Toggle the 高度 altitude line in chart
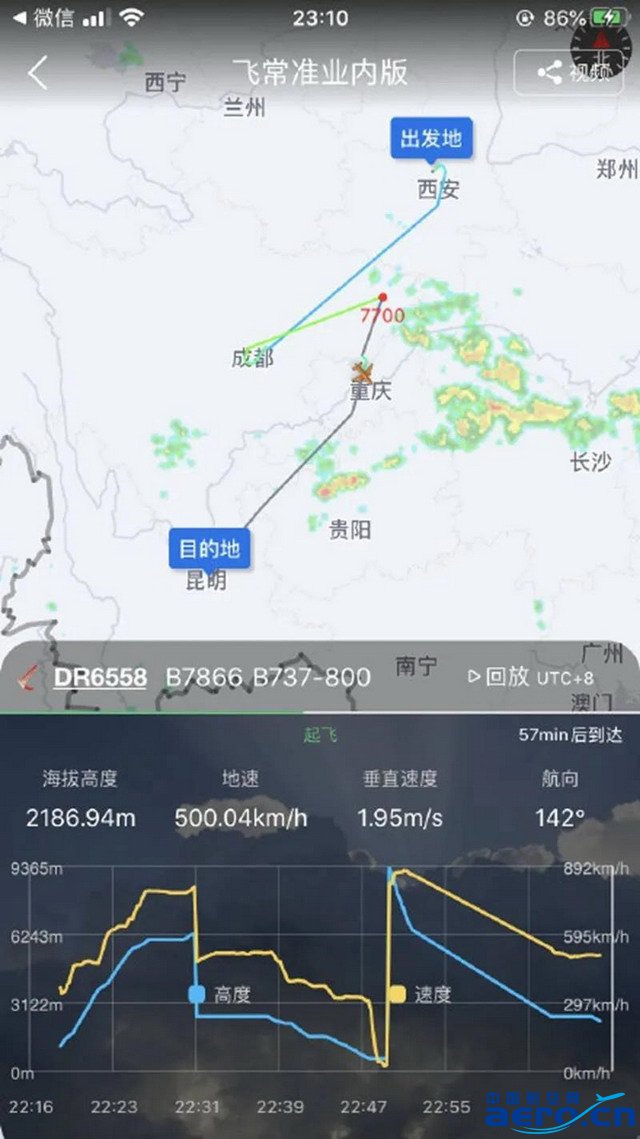 coord(220,994)
